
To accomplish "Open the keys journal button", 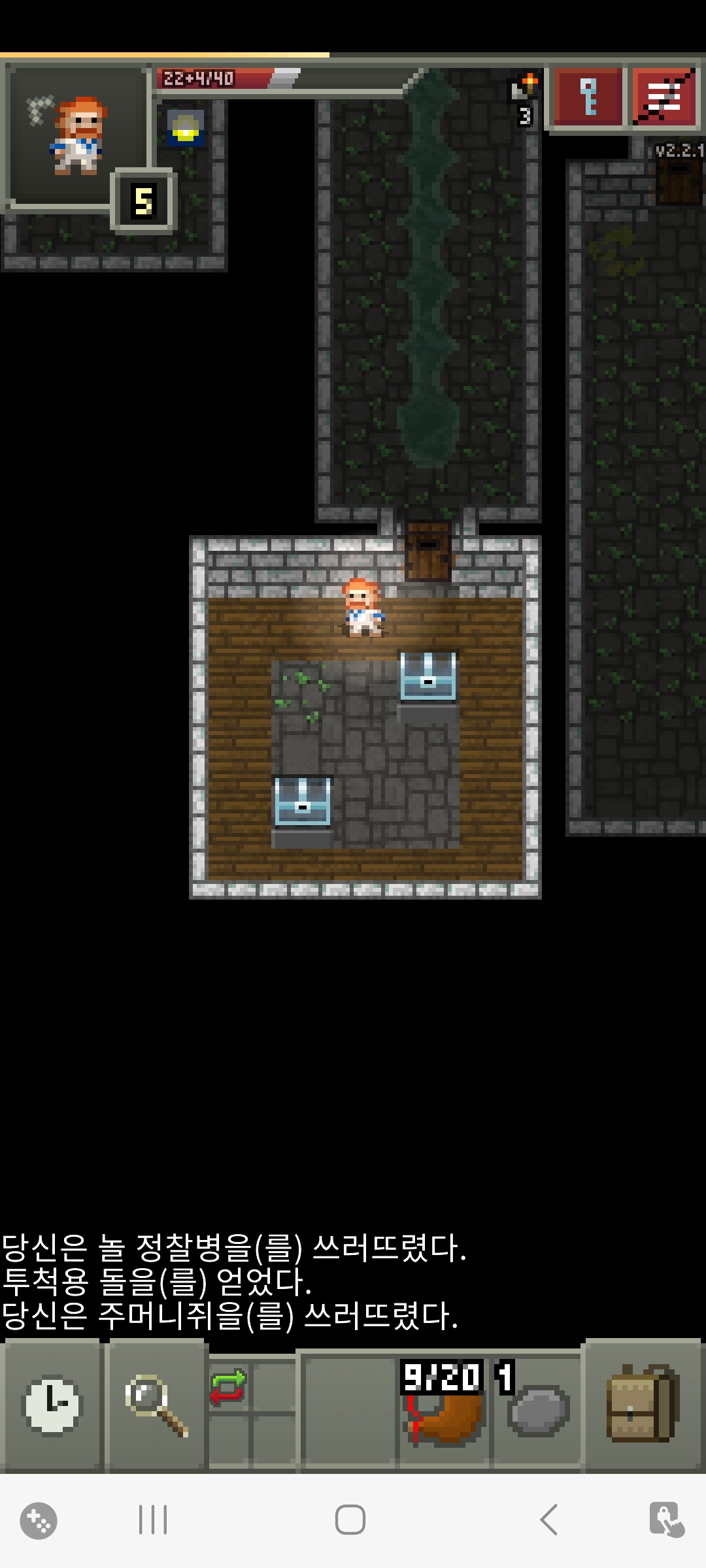I will coord(588,97).
